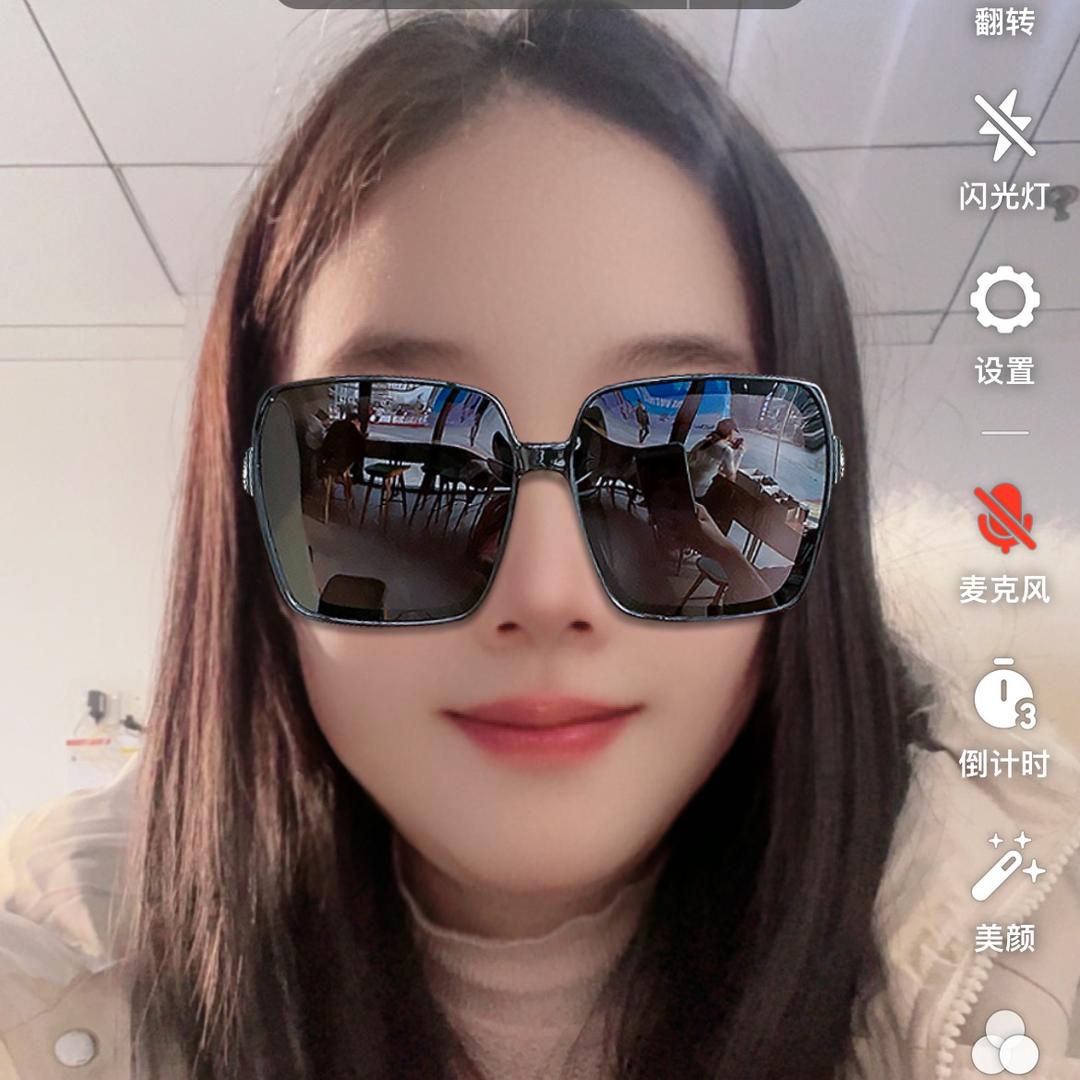Open 美颜 beauty options

point(1004,868)
